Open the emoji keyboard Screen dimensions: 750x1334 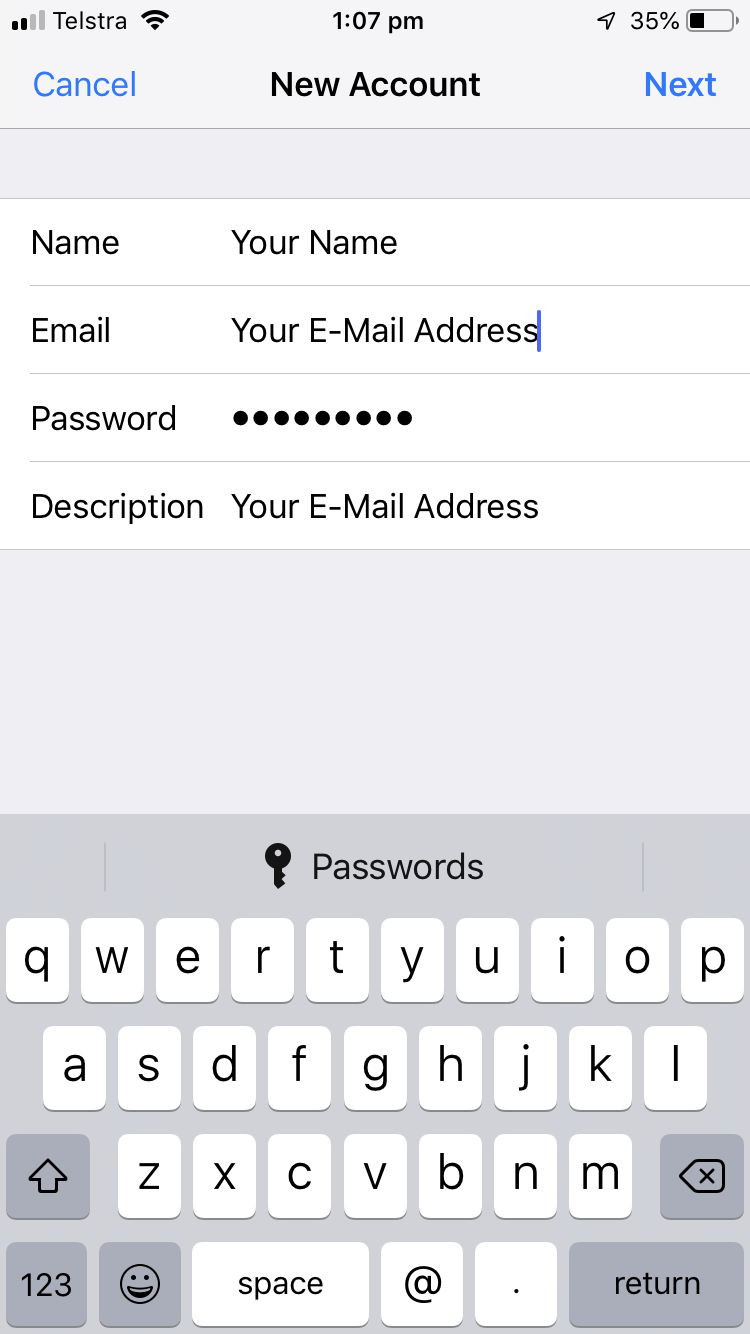point(140,1284)
